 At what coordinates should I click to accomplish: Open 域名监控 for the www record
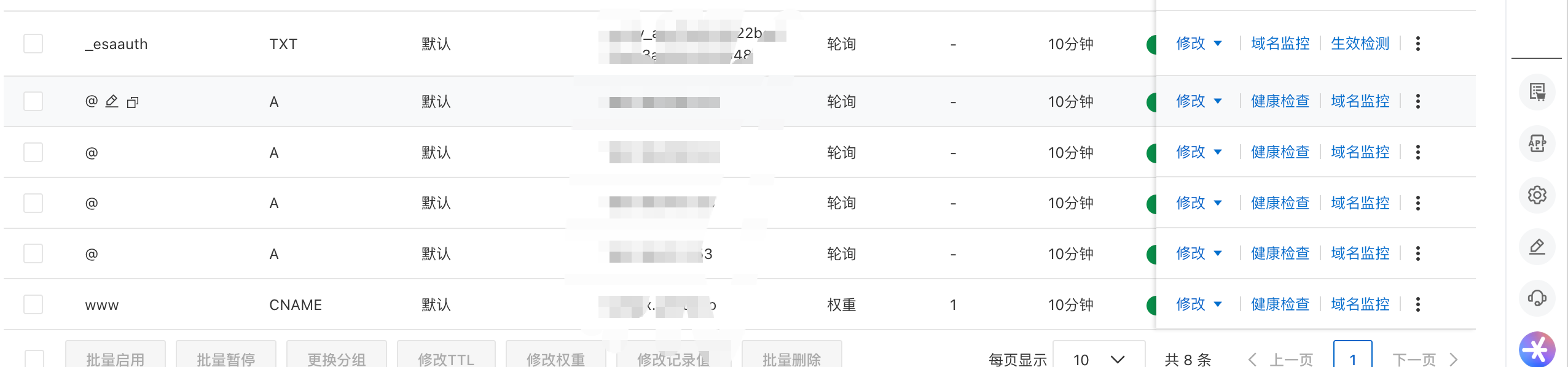coord(1360,304)
